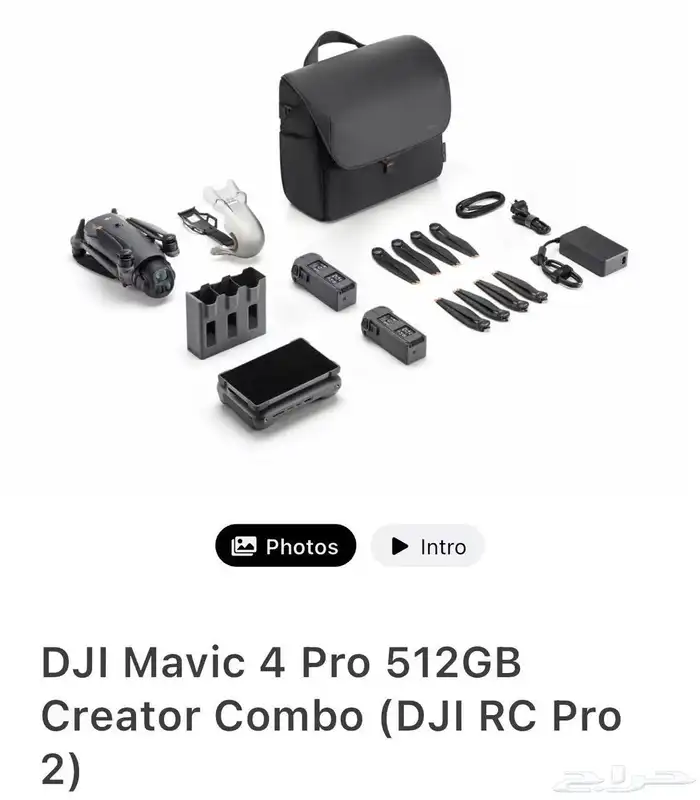This screenshot has width=700, height=800.
Task: Select the Photos pill
Action: click(x=286, y=546)
